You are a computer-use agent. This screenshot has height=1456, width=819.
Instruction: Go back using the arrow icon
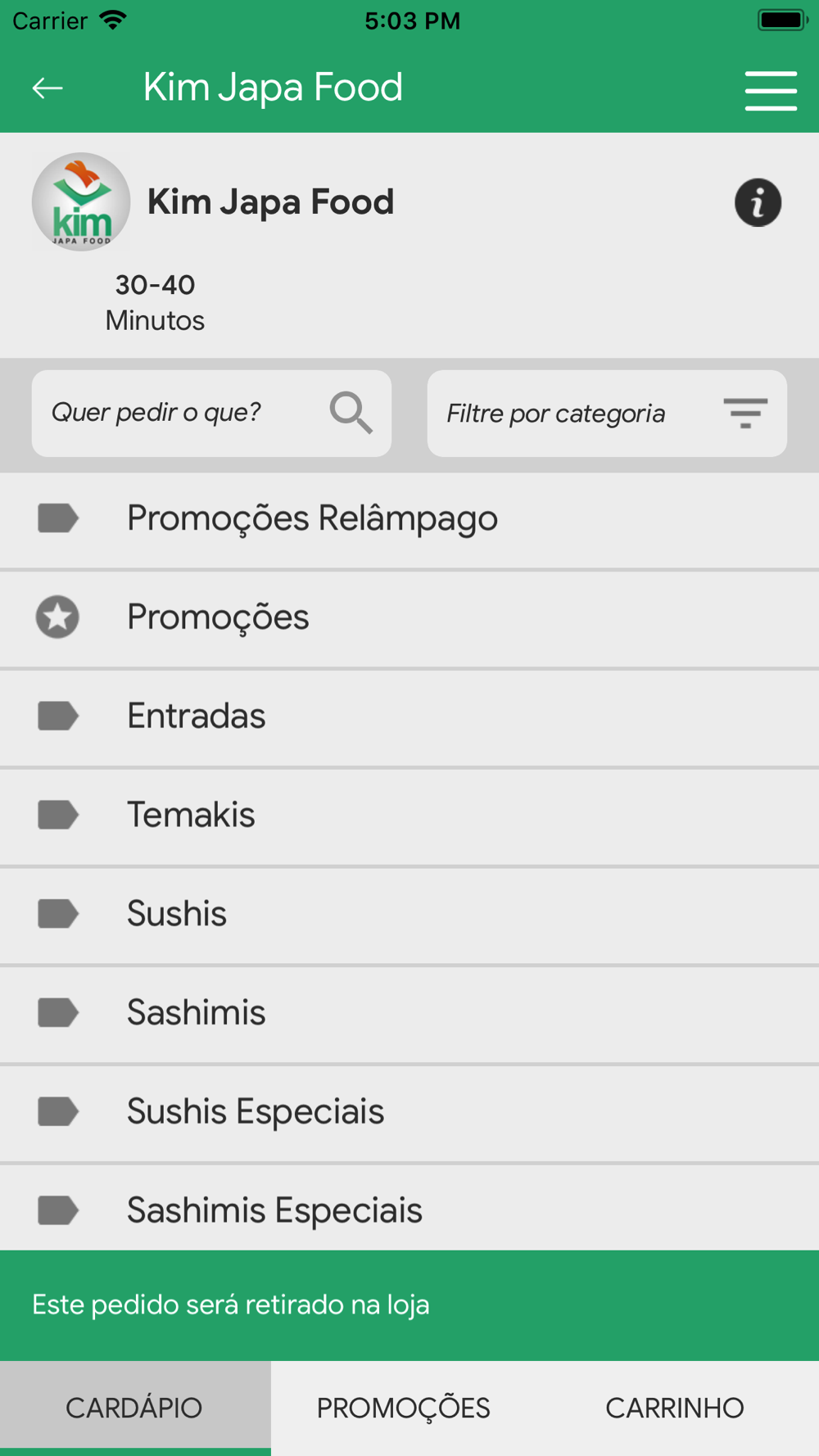[x=48, y=88]
